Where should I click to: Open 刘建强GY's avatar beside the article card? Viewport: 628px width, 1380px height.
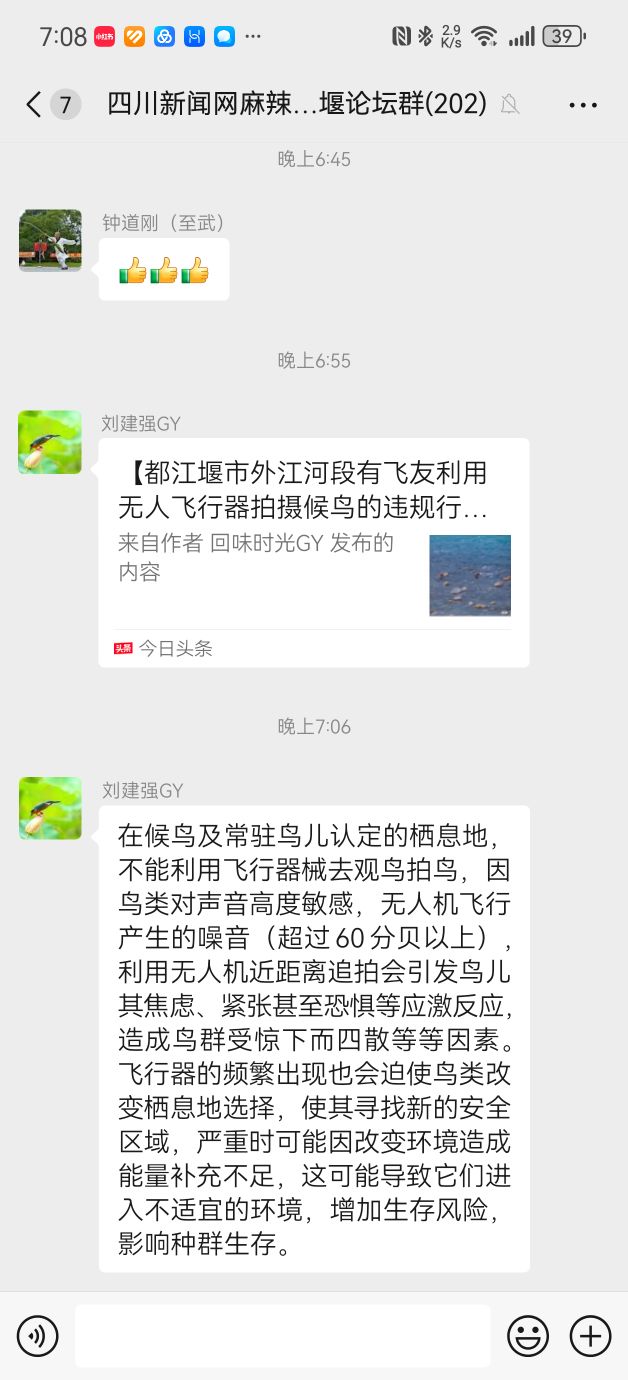[50, 442]
